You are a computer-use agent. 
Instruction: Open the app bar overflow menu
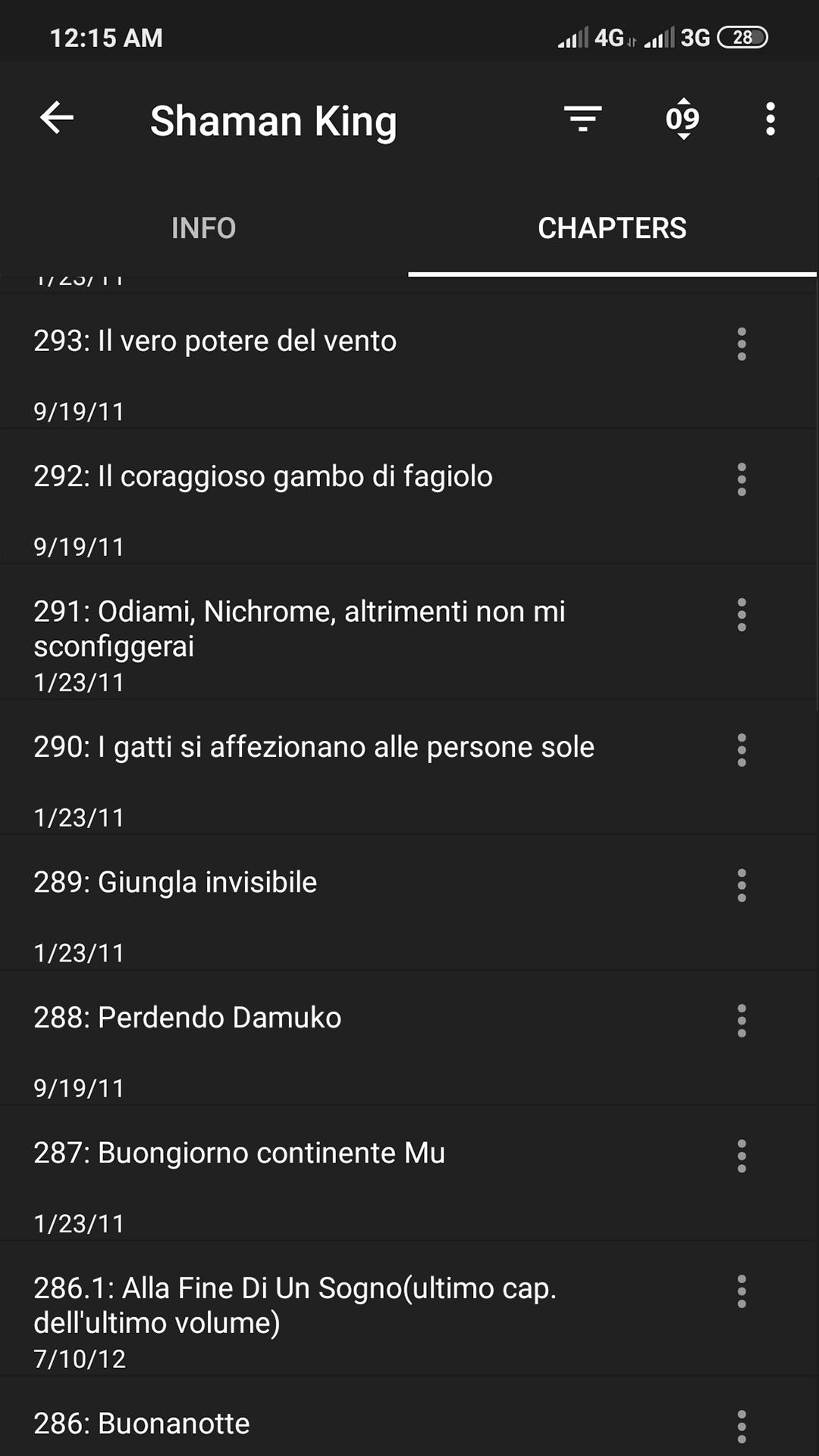click(x=770, y=118)
